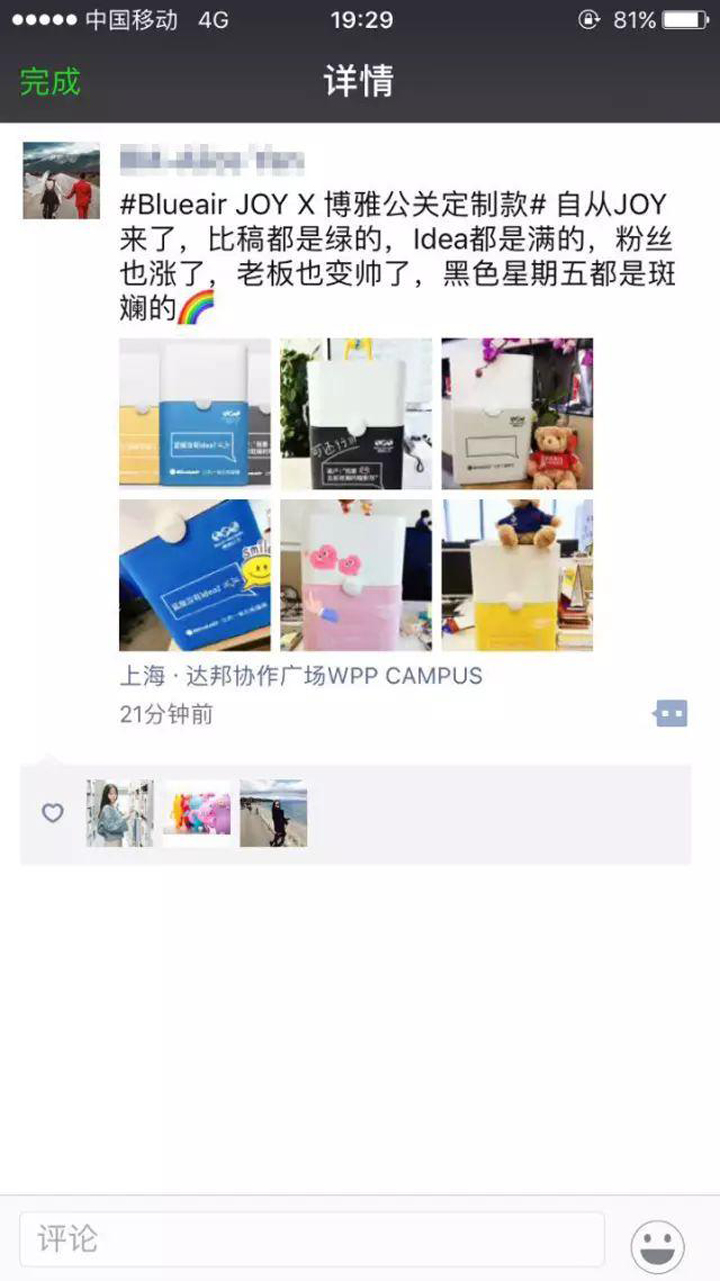View the pink purifier with hearts photo

(x=356, y=575)
